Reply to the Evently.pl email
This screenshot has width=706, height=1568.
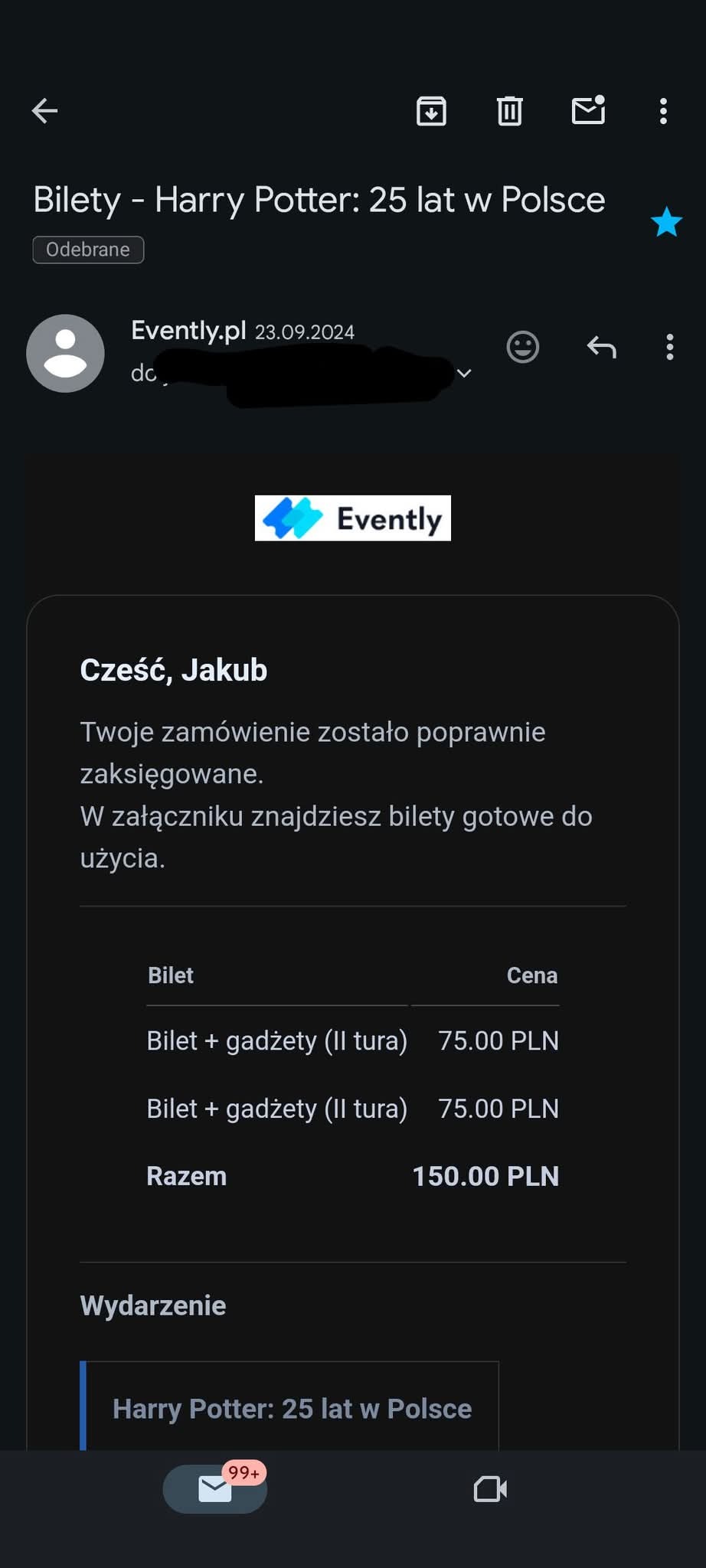click(601, 347)
